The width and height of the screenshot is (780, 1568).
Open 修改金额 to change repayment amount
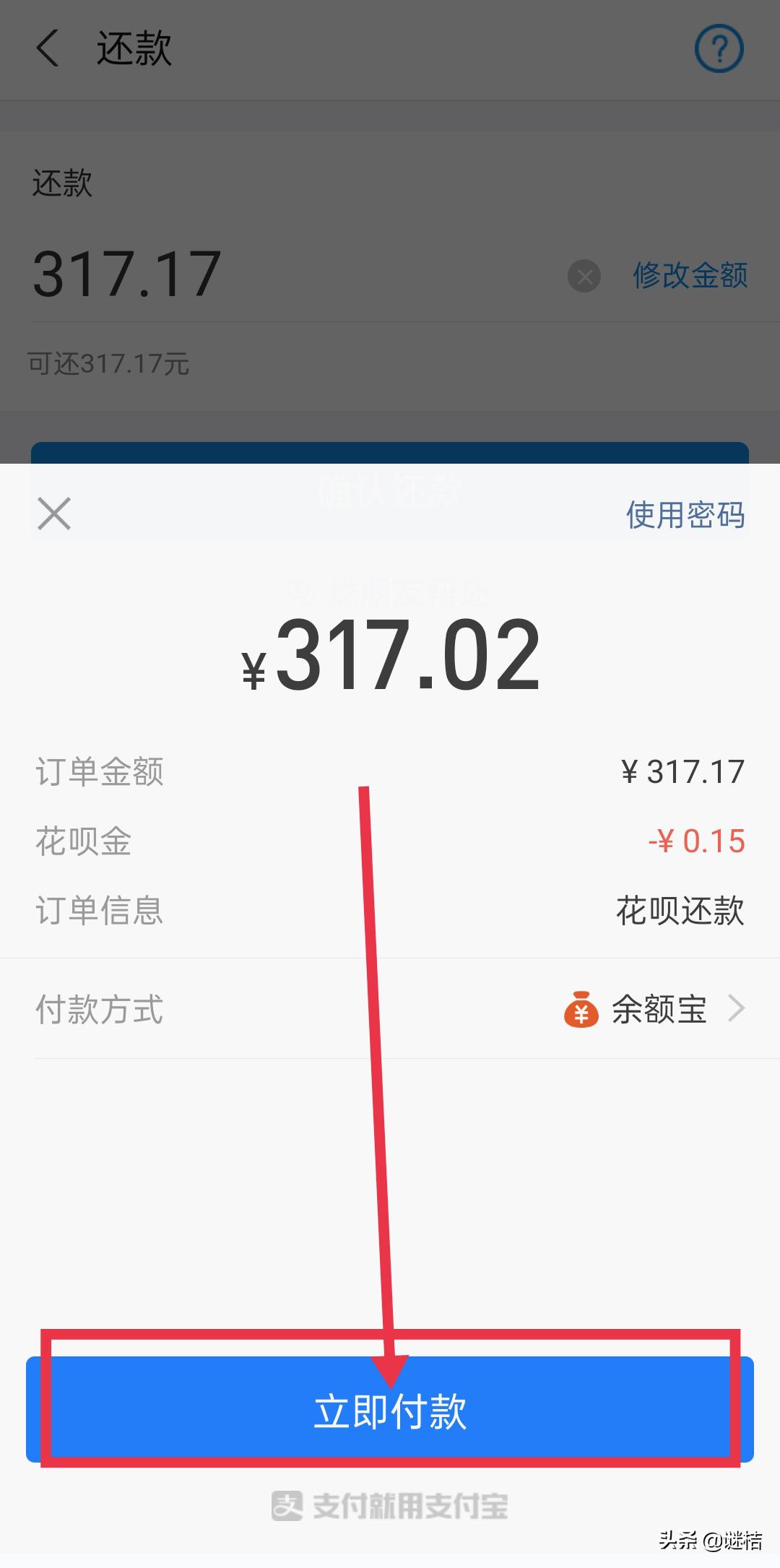pos(690,276)
